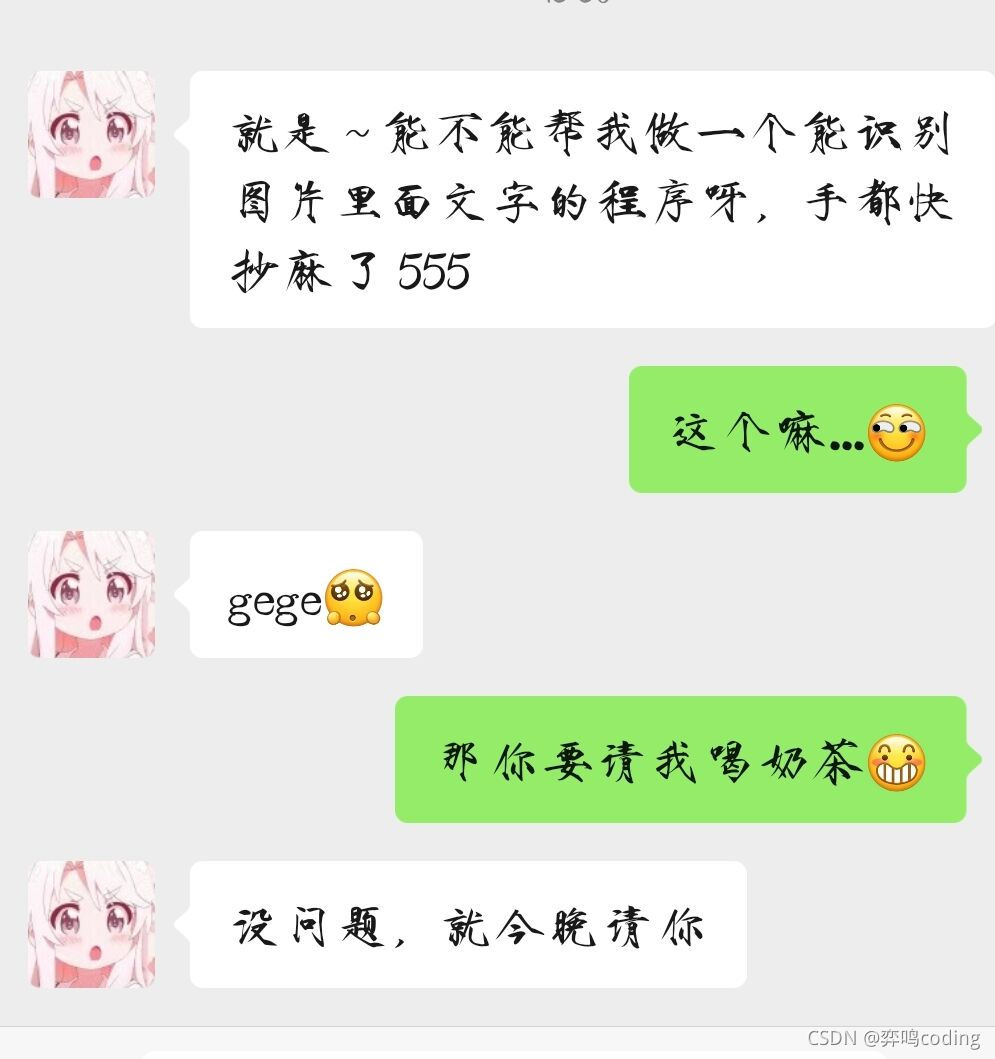Screen dimensions: 995x1059
Task: Tap the milk tea request green bubble
Action: coord(680,760)
